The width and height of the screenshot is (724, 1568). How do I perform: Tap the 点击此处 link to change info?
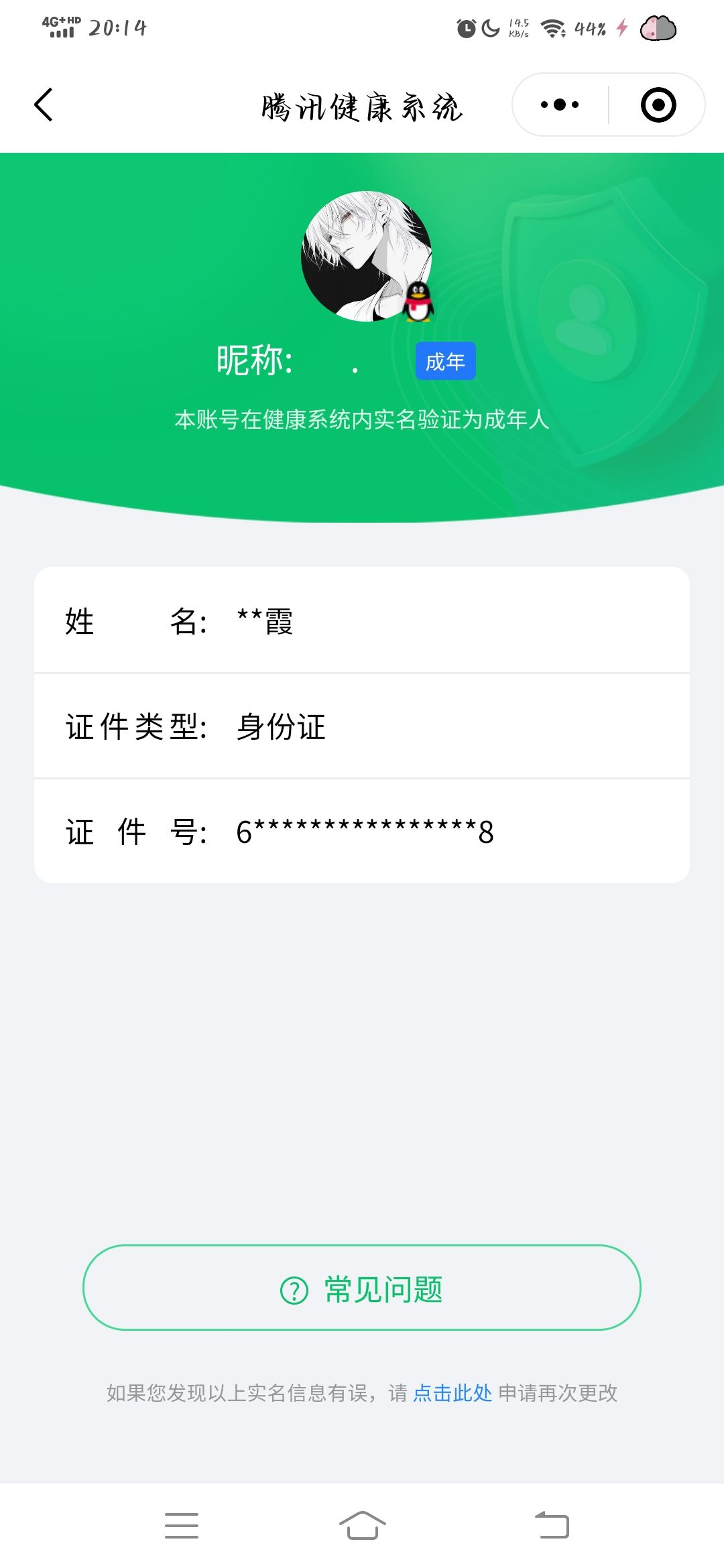coord(452,1393)
